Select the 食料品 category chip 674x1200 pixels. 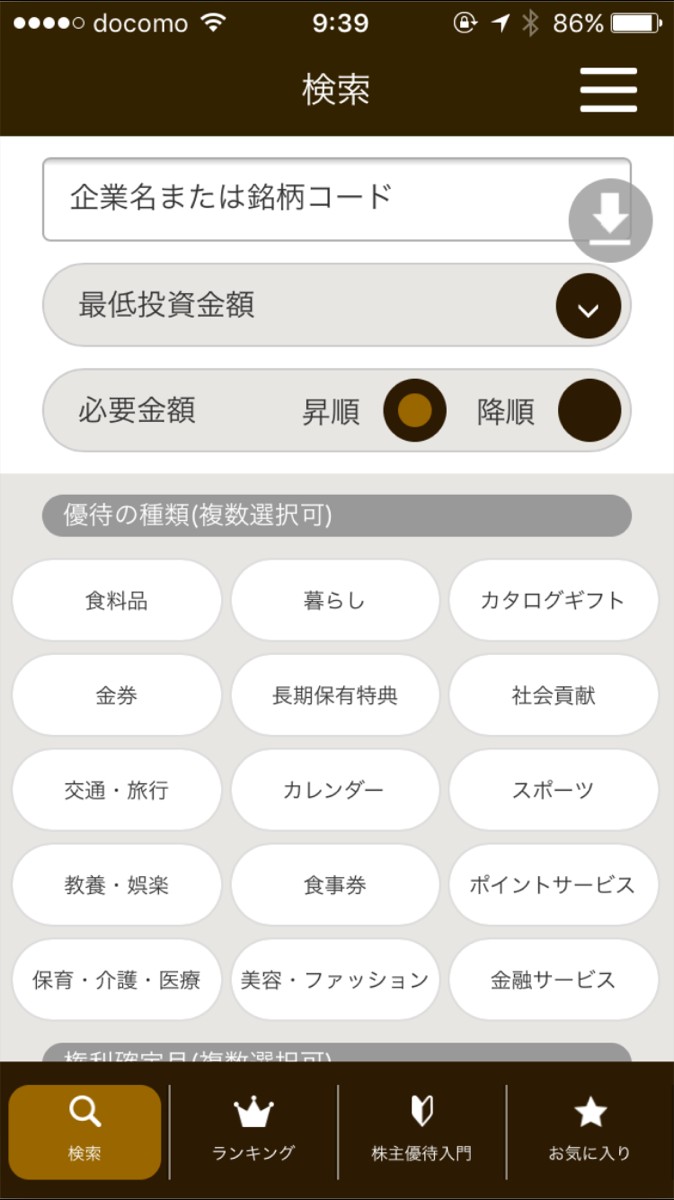[117, 600]
